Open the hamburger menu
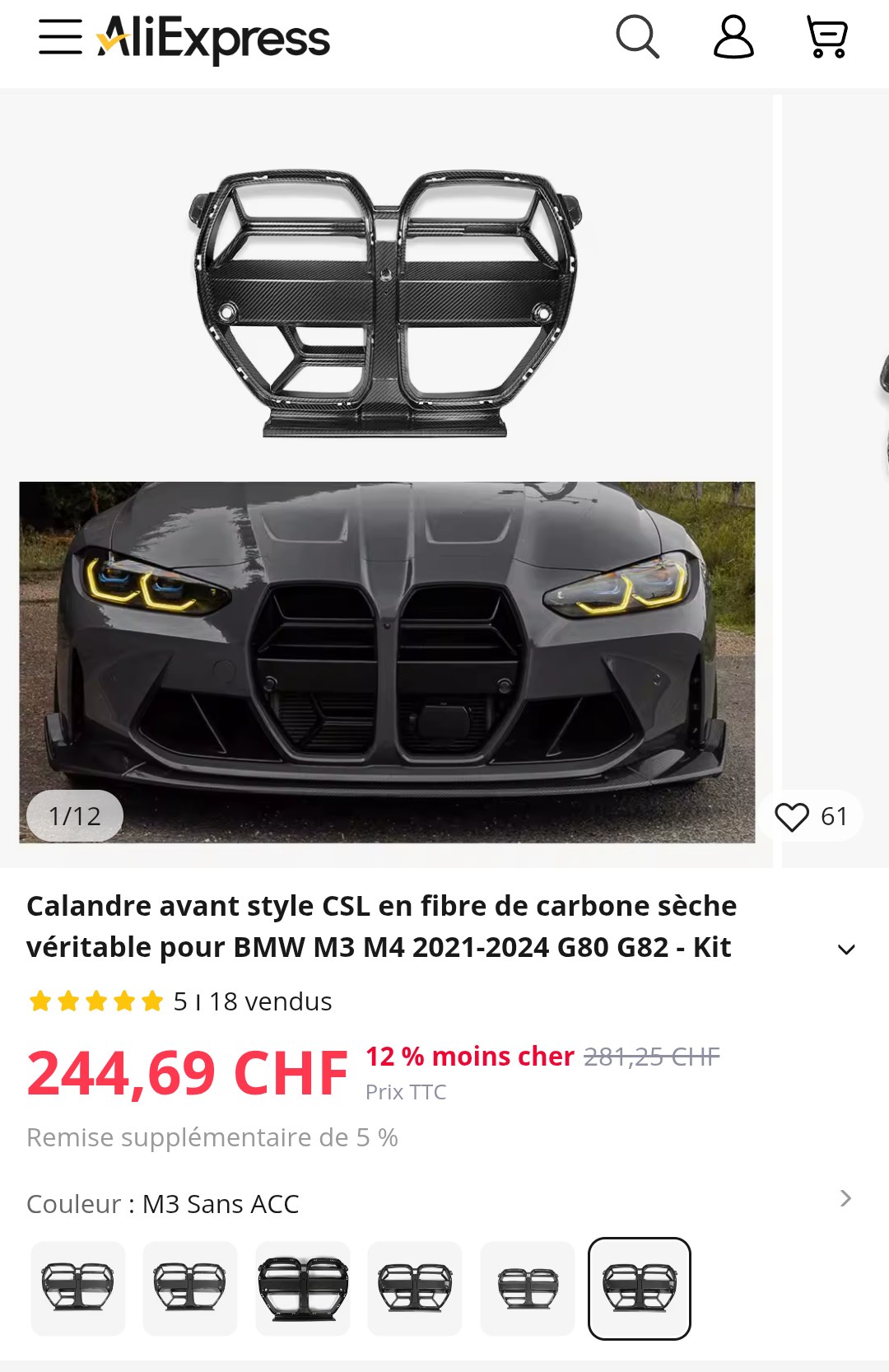This screenshot has width=889, height=1372. (60, 38)
